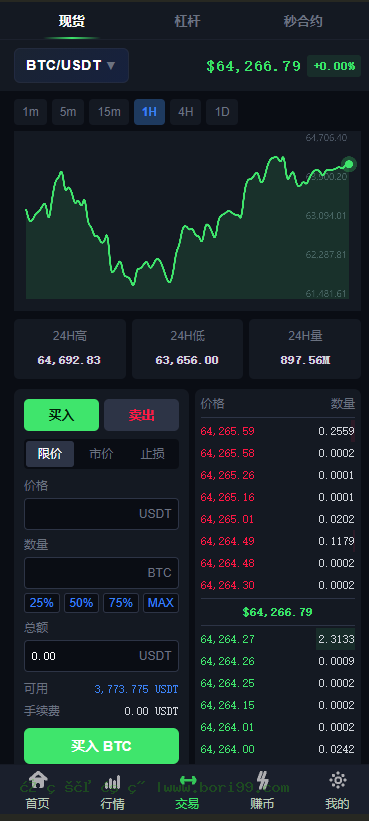This screenshot has height=821, width=369.
Task: Select the 1D chart interval
Action: [222, 112]
